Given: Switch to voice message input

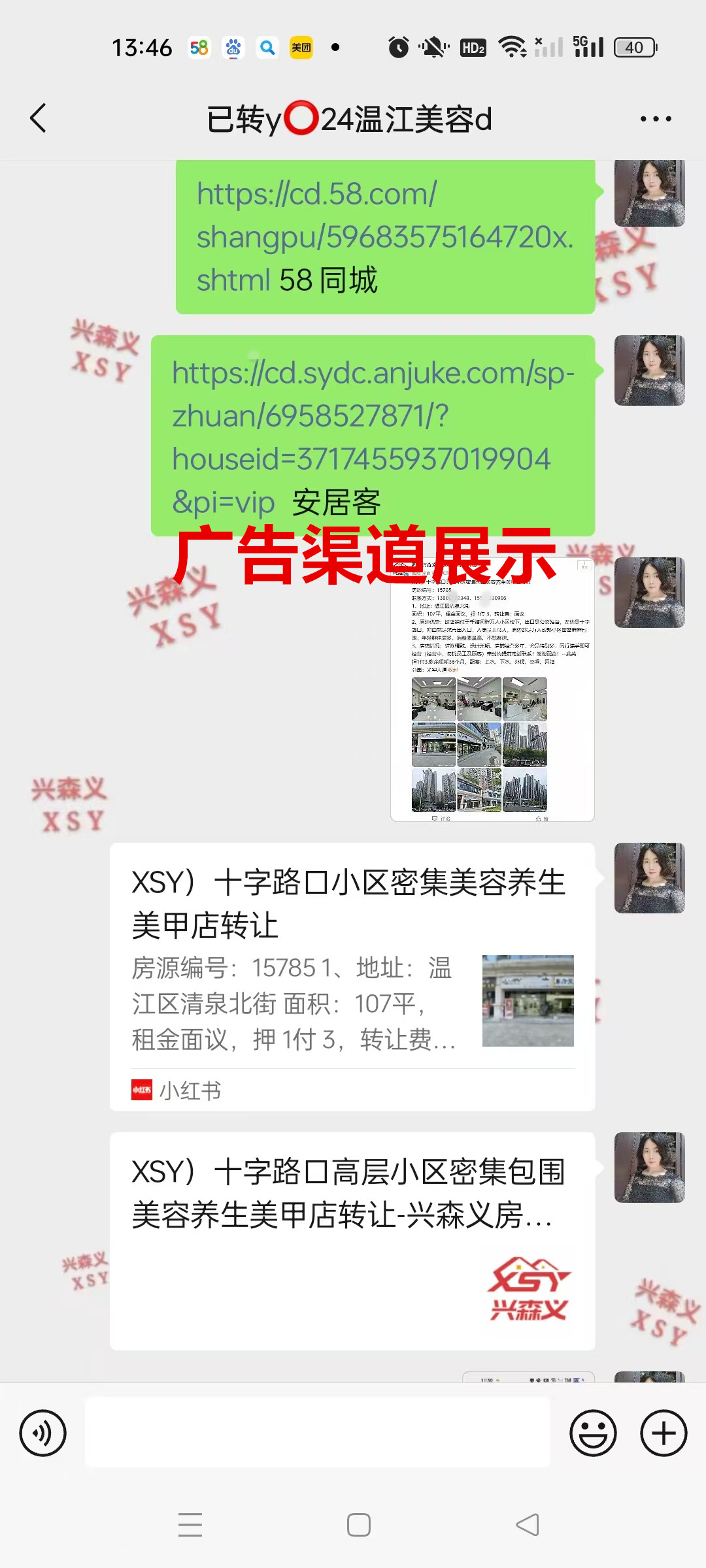Looking at the screenshot, I should pos(43,1433).
